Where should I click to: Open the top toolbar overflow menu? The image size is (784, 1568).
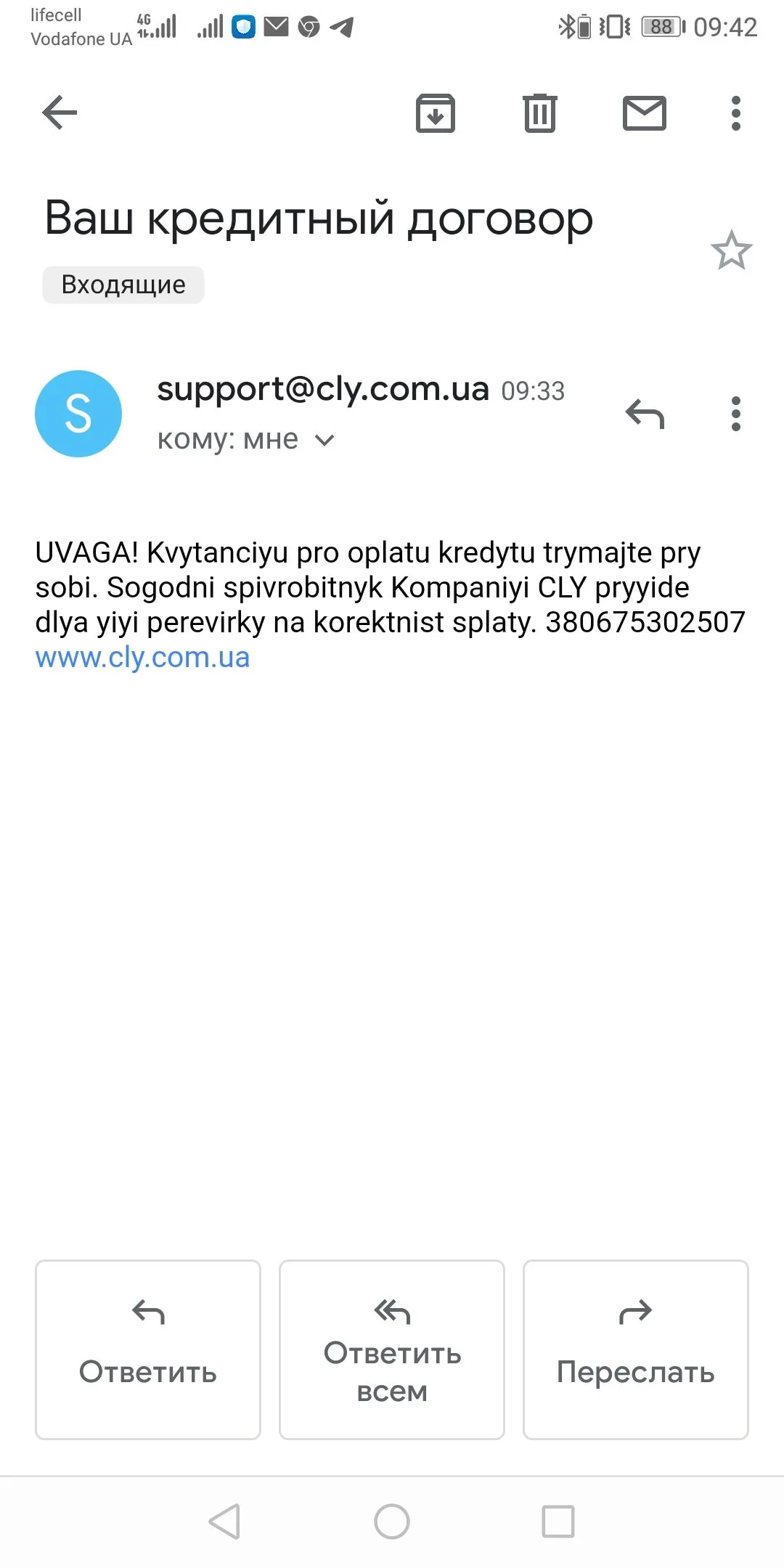click(x=735, y=113)
